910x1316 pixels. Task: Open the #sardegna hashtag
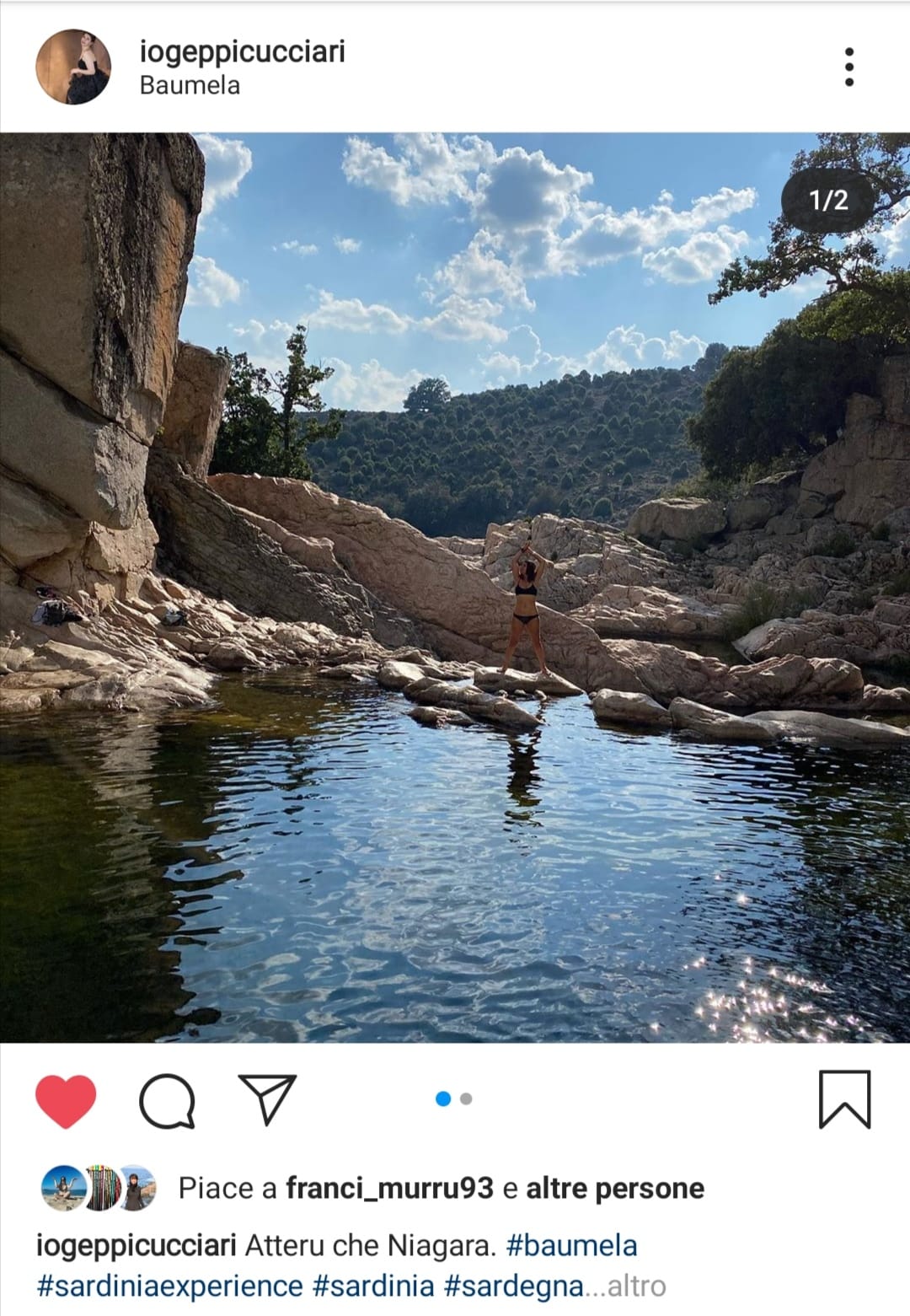click(513, 1286)
